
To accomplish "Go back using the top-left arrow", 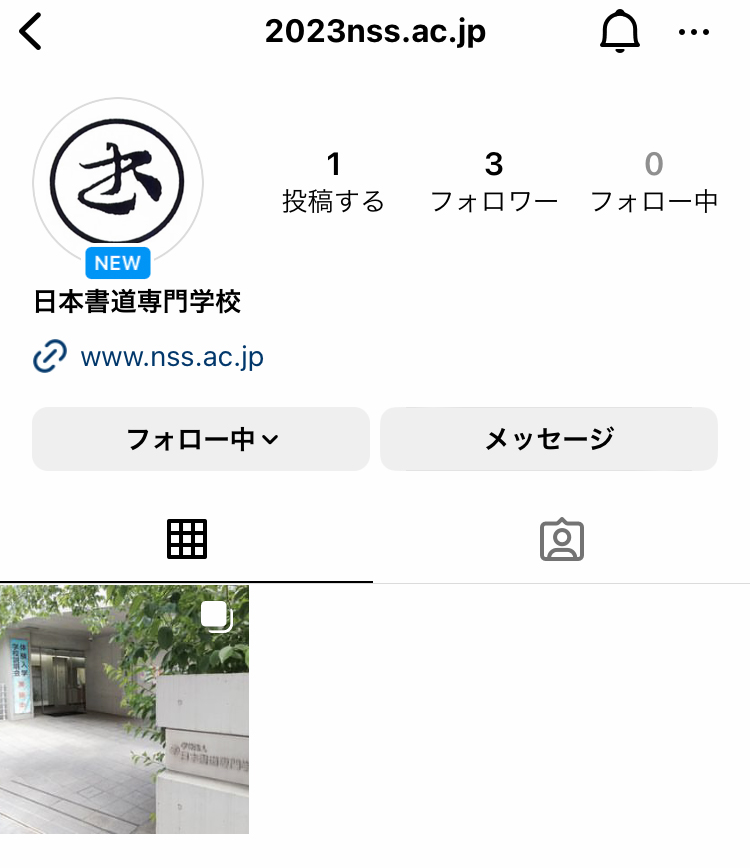I will (x=31, y=32).
